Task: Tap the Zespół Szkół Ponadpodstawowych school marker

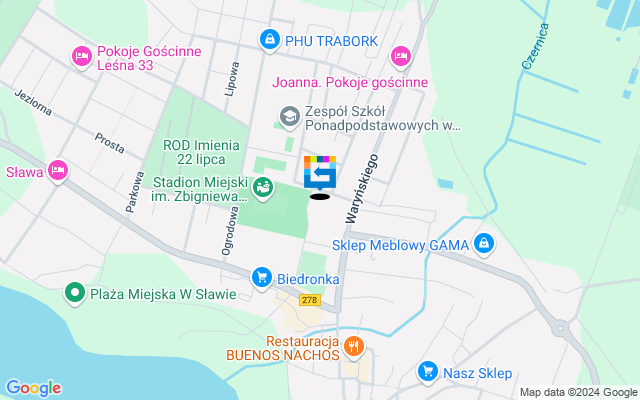Action: (290, 118)
